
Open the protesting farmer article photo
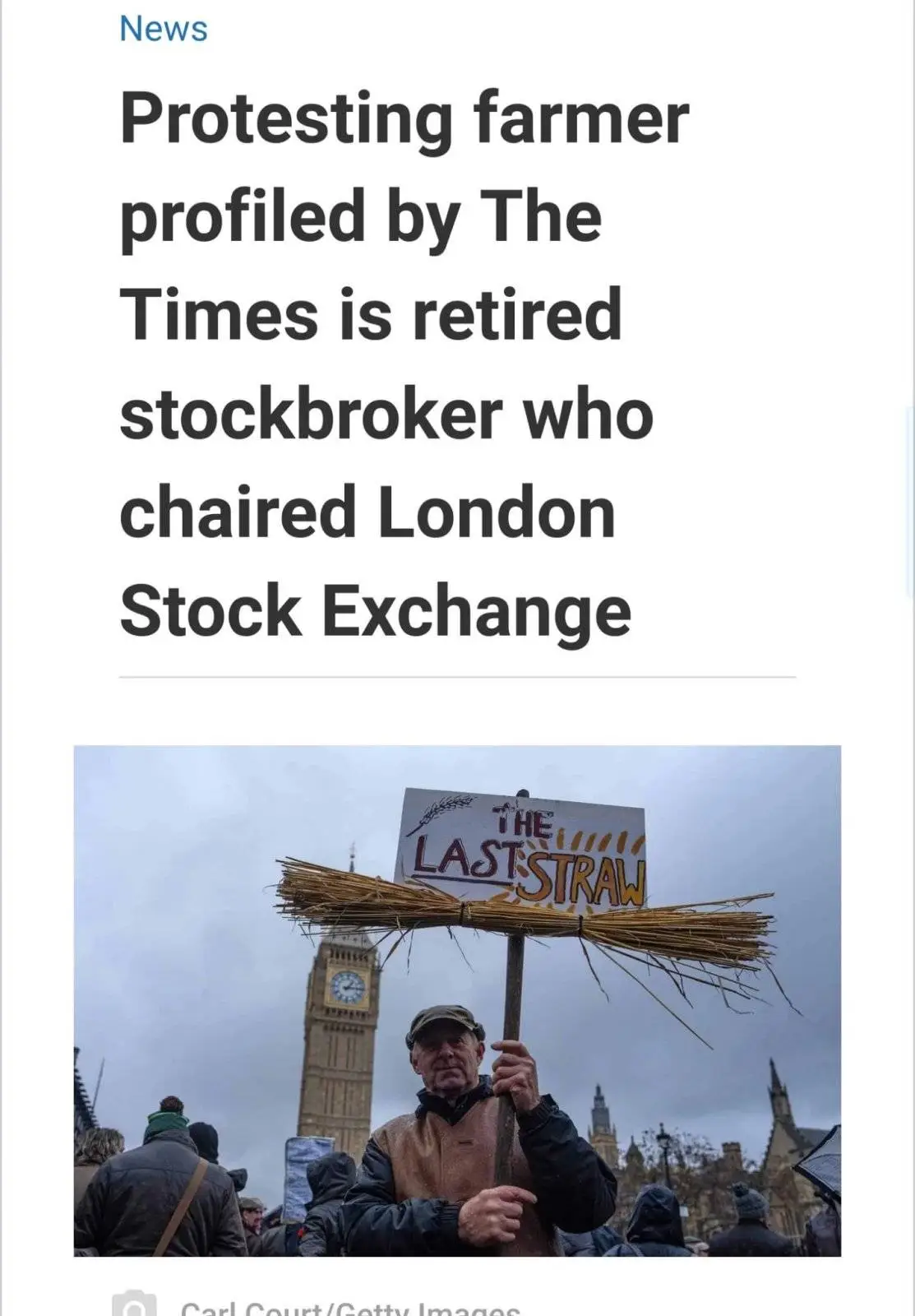[457, 1000]
